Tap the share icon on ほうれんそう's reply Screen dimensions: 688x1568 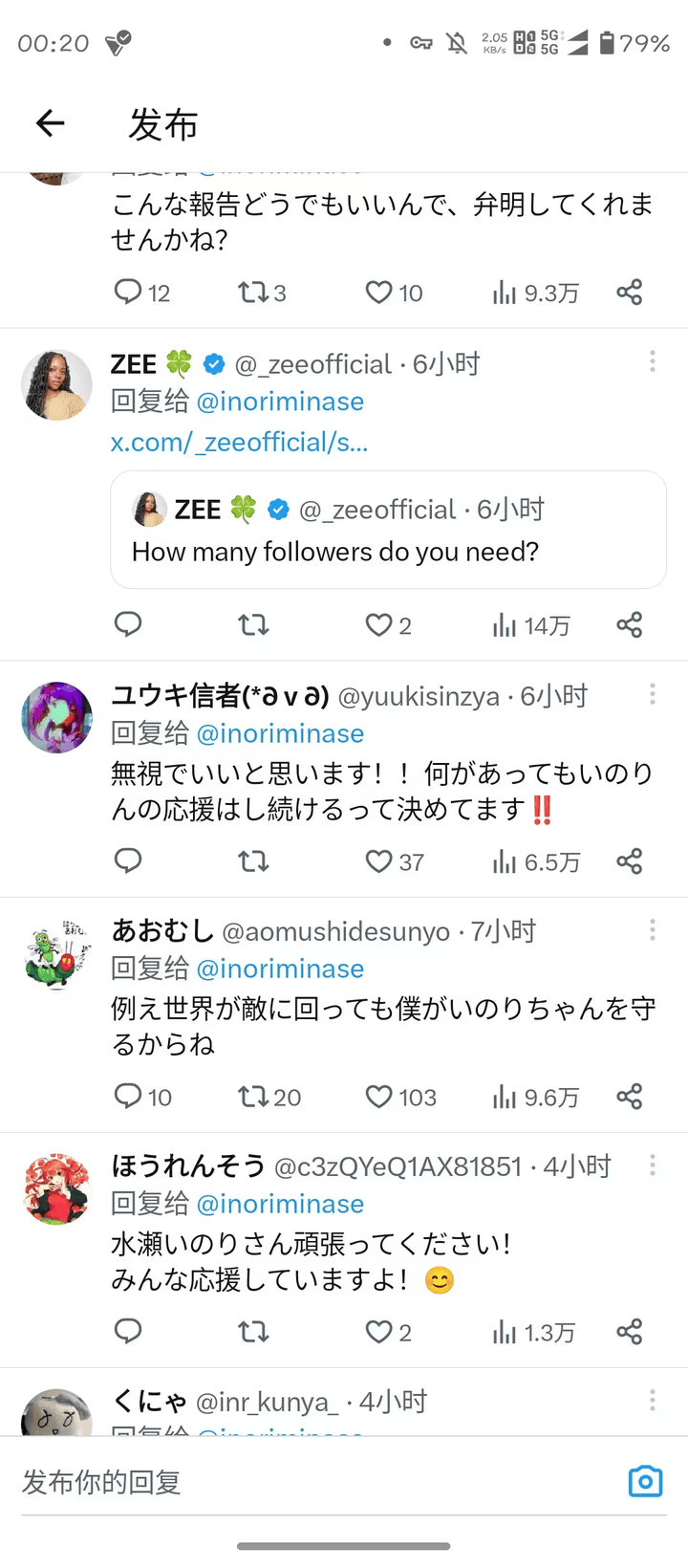pos(629,1331)
